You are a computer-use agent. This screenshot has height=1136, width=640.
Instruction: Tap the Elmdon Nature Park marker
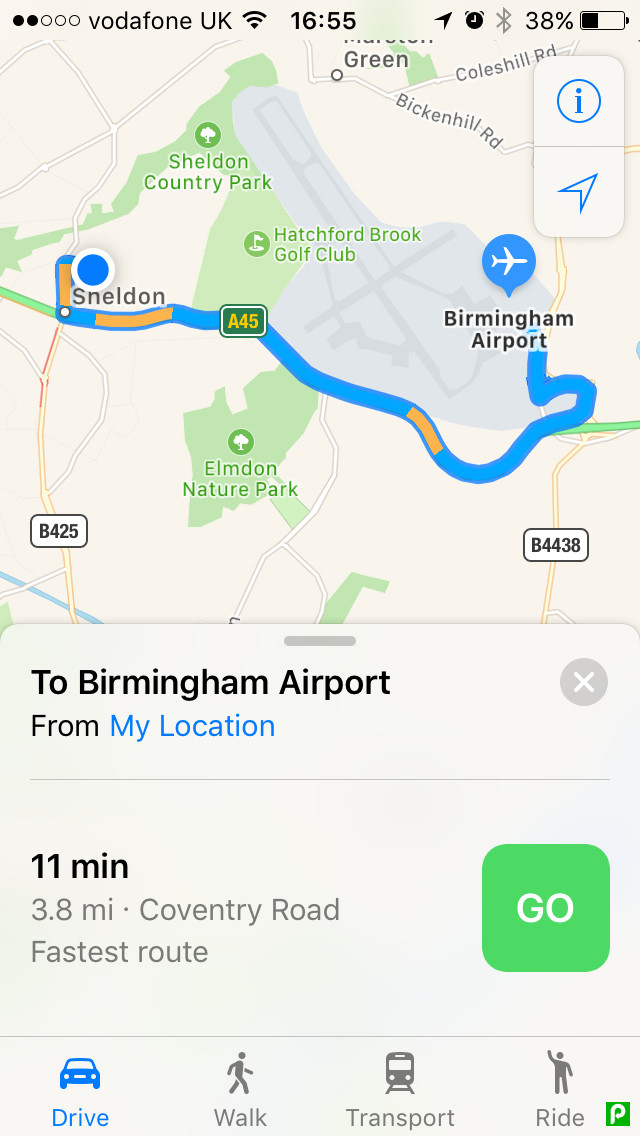point(240,441)
